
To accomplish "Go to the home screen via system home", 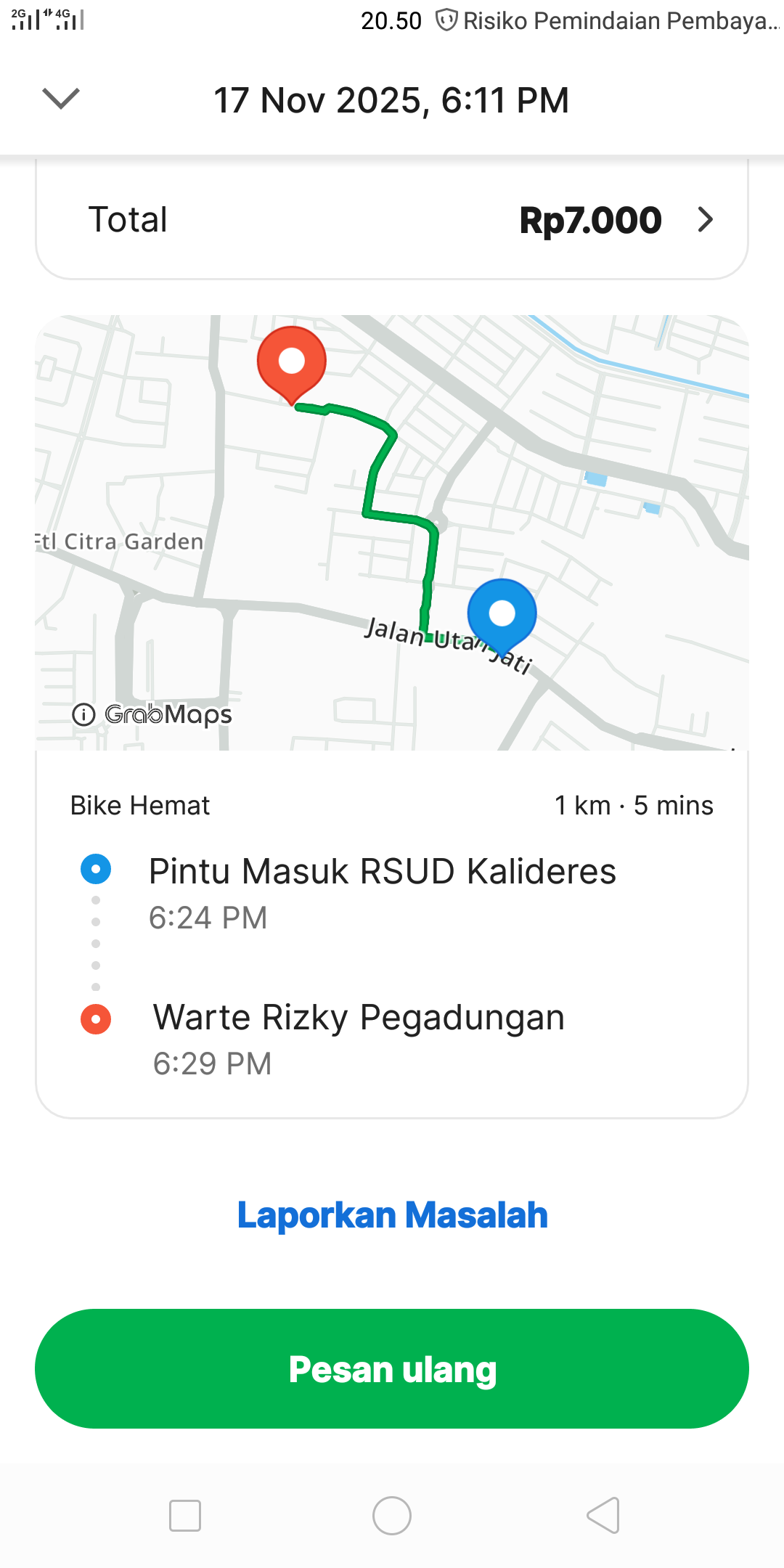I will (x=392, y=1516).
